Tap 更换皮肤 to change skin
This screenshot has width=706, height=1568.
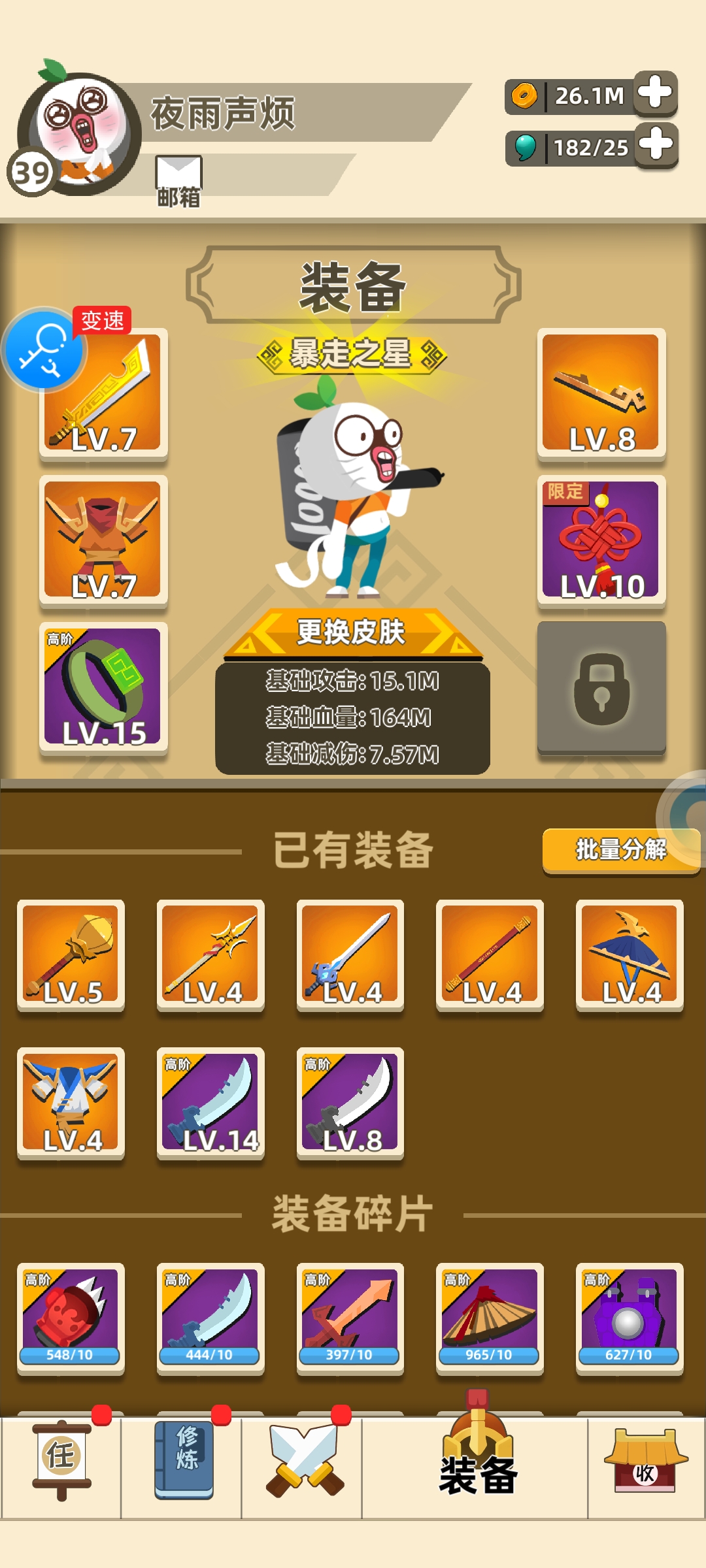[x=352, y=632]
